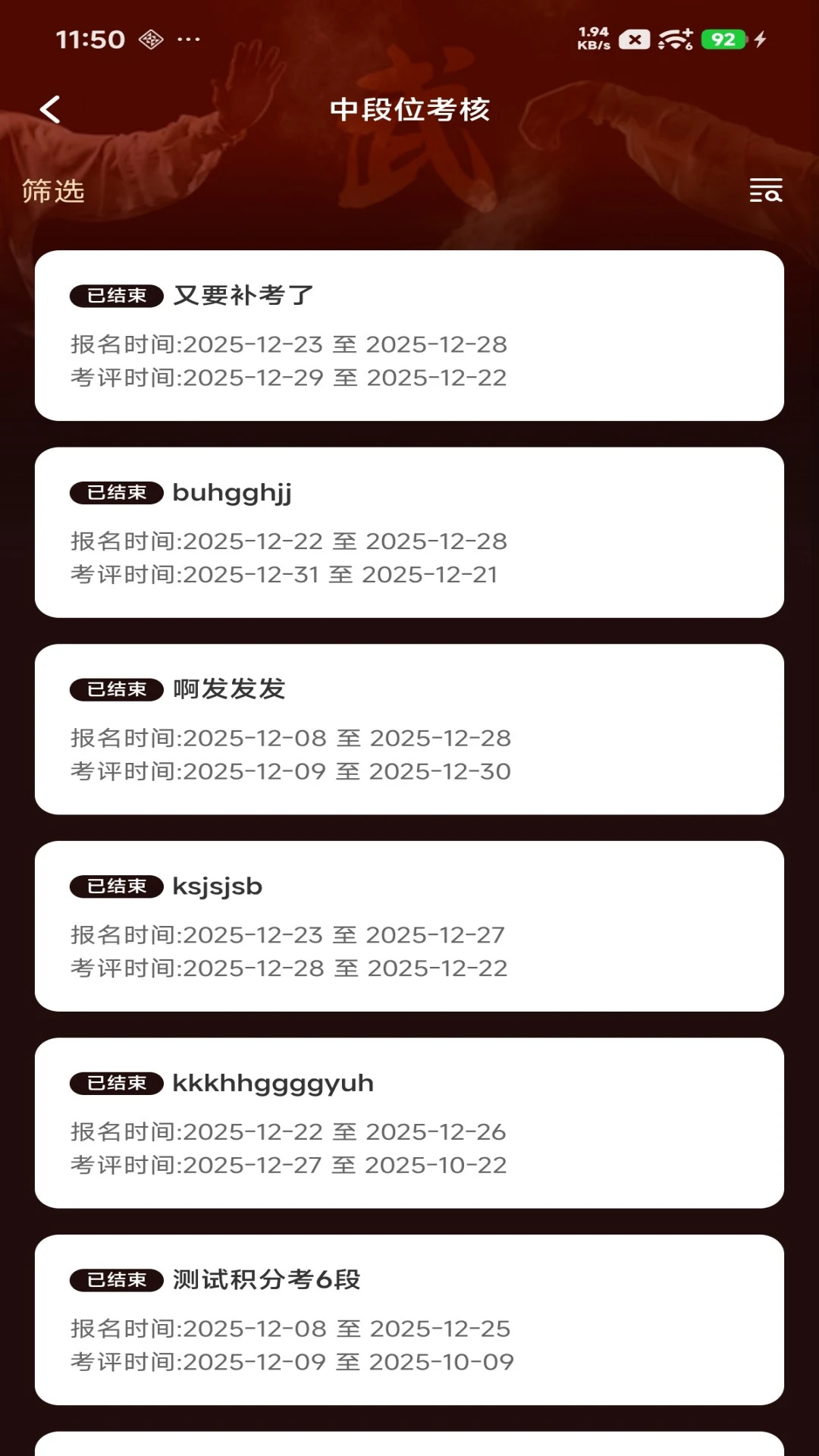Image resolution: width=819 pixels, height=1456 pixels.
Task: Open the kkkhhggggyuh exam card
Action: pos(409,1123)
